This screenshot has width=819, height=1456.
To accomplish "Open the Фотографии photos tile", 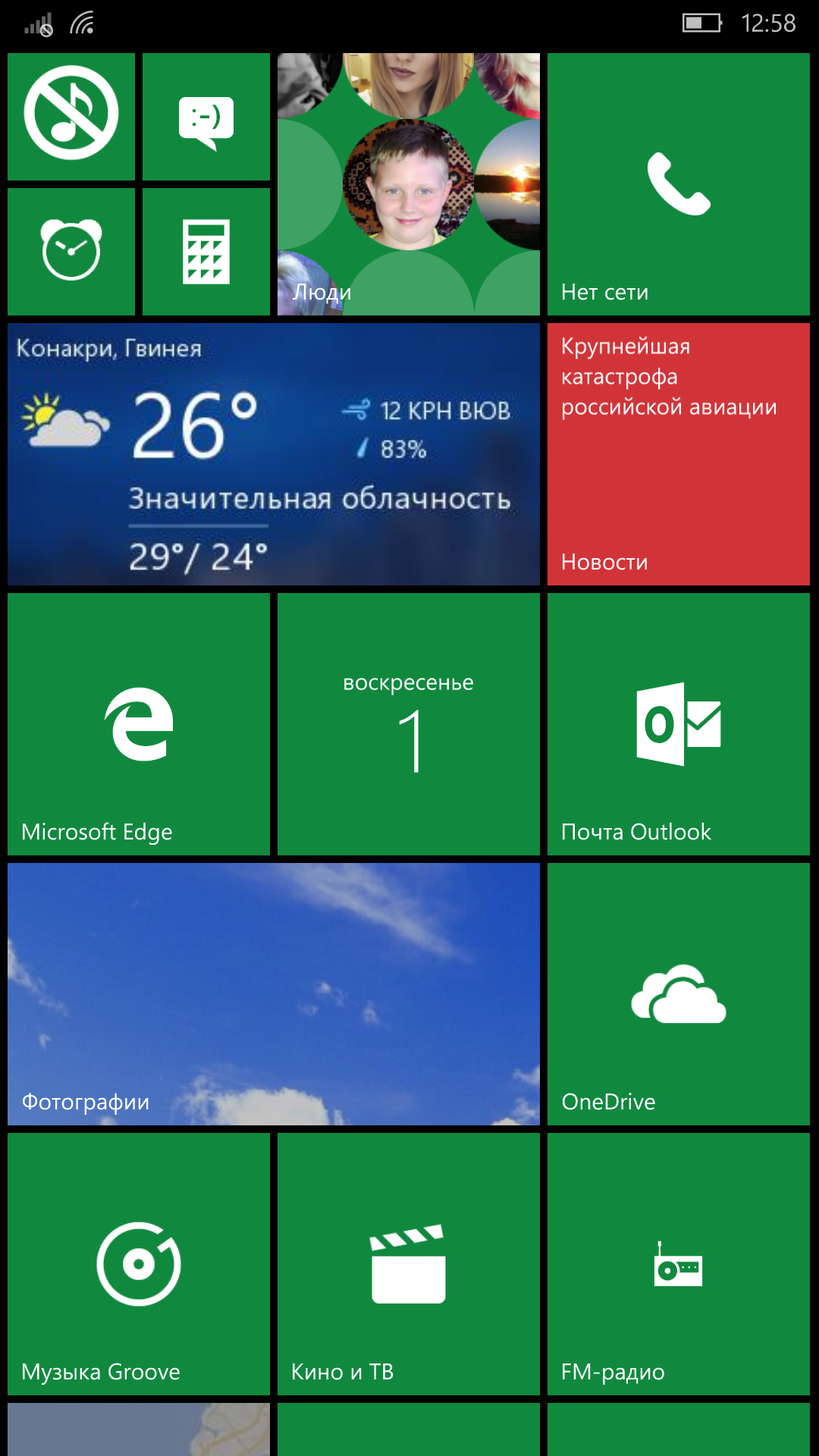I will pyautogui.click(x=274, y=994).
